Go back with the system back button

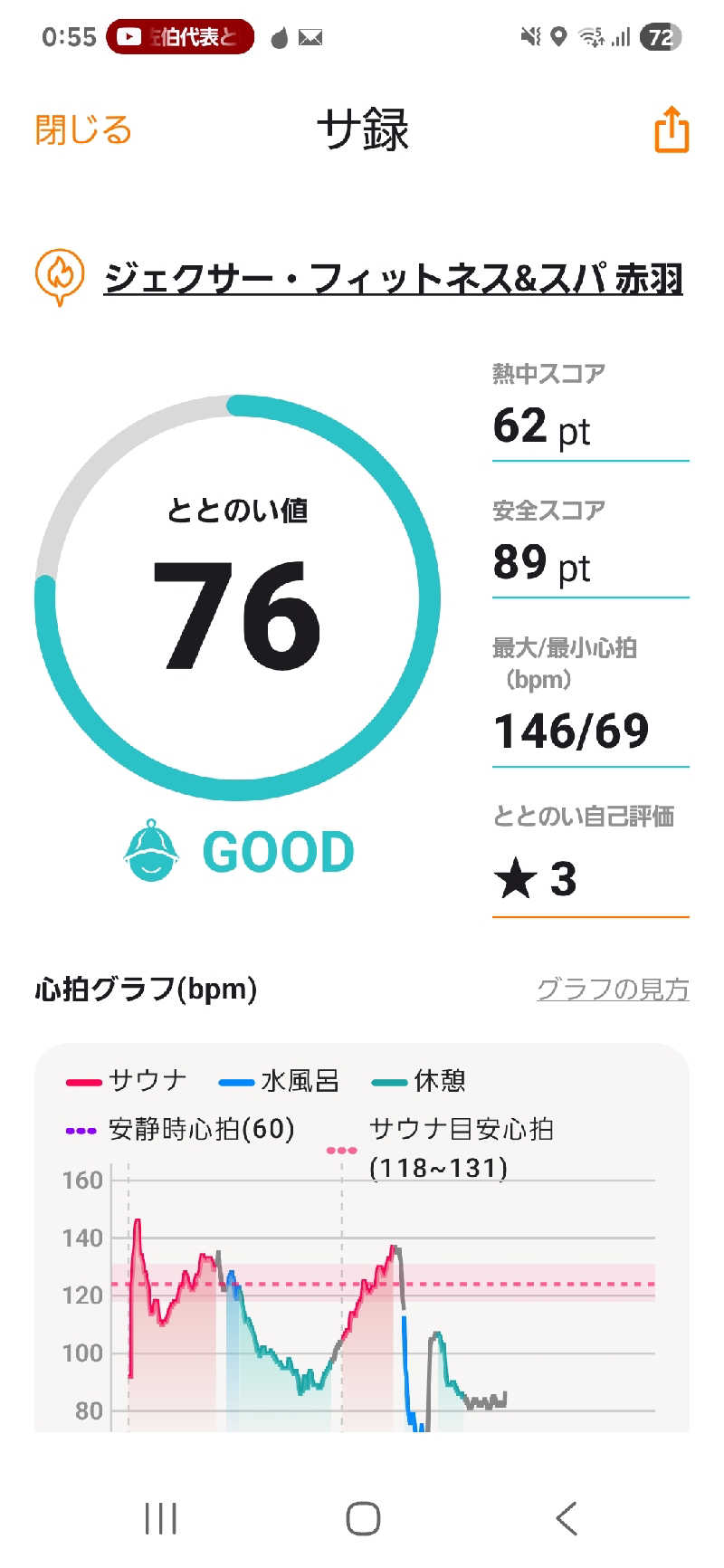[567, 1518]
